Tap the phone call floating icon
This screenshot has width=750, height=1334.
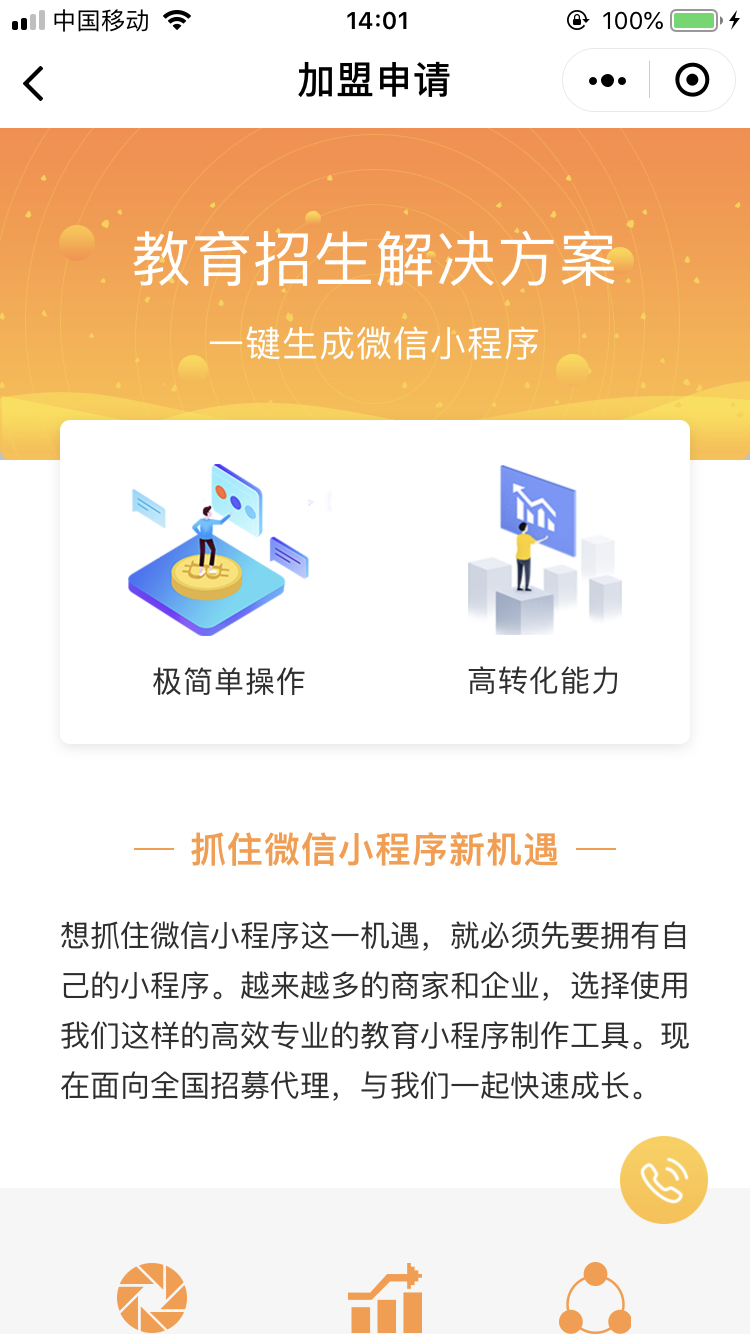pyautogui.click(x=664, y=1180)
